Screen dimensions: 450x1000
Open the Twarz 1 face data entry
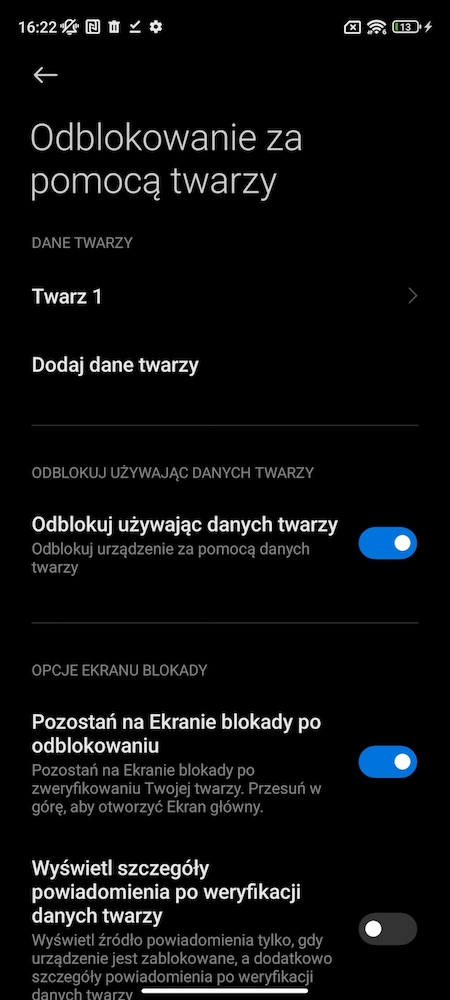pyautogui.click(x=225, y=296)
